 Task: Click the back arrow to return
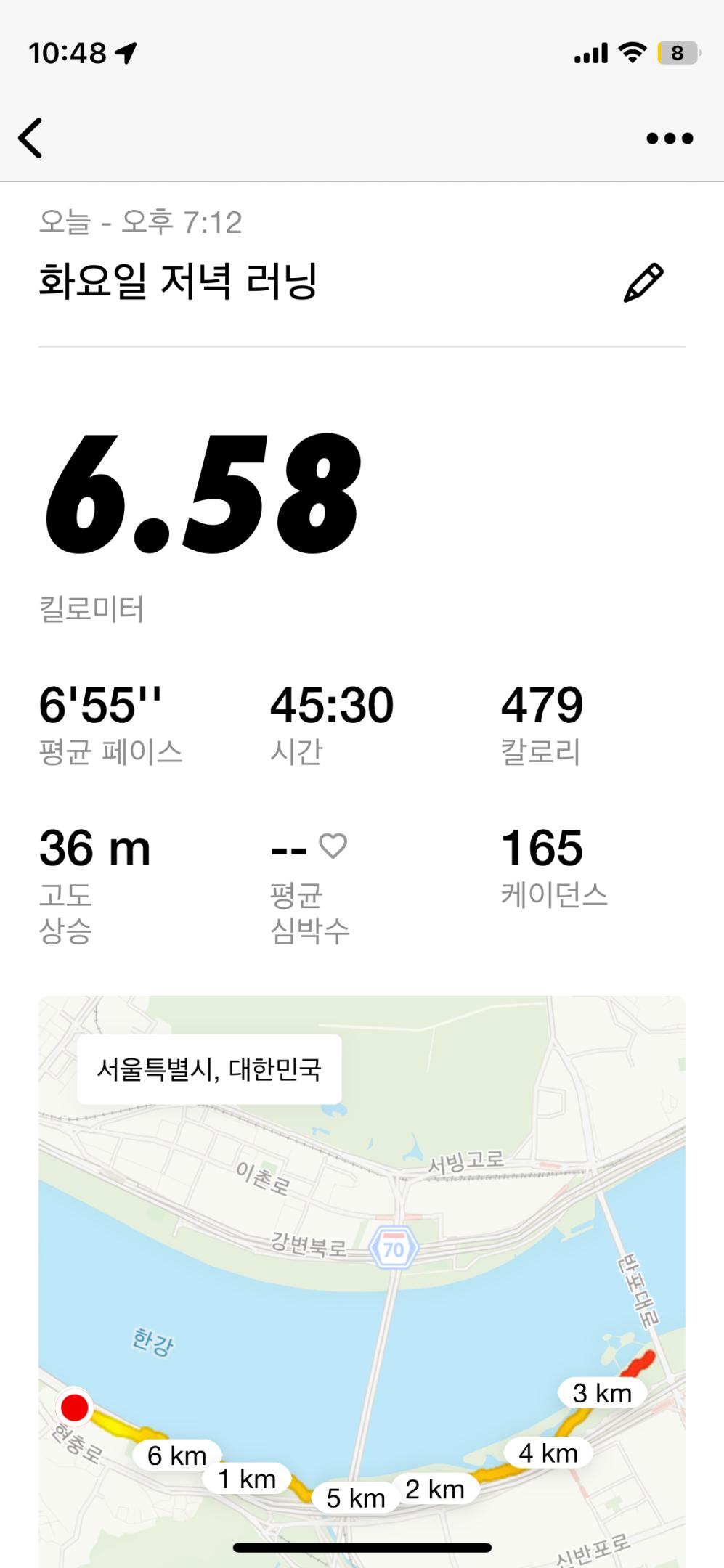(x=30, y=136)
